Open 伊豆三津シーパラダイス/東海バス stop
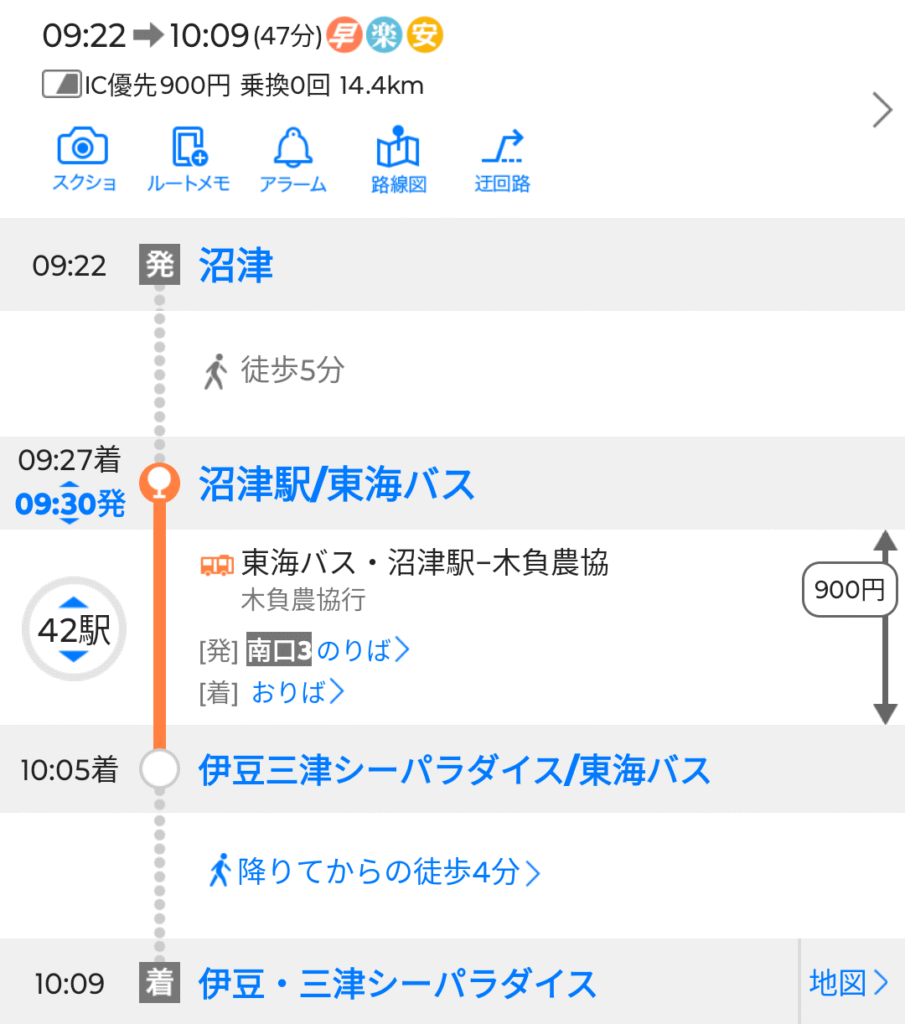 (x=454, y=771)
